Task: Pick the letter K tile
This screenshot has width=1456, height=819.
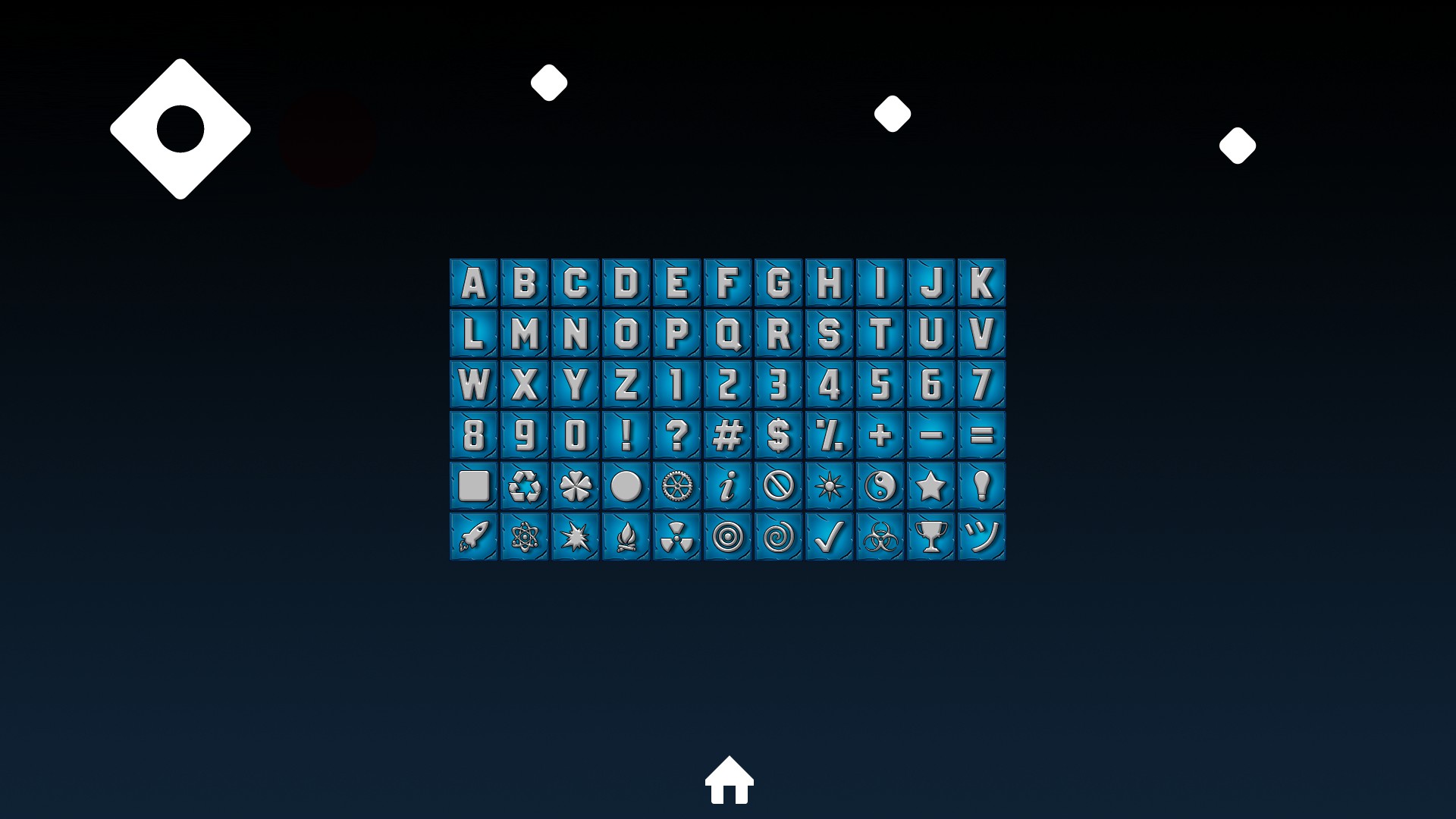Action: [x=981, y=283]
